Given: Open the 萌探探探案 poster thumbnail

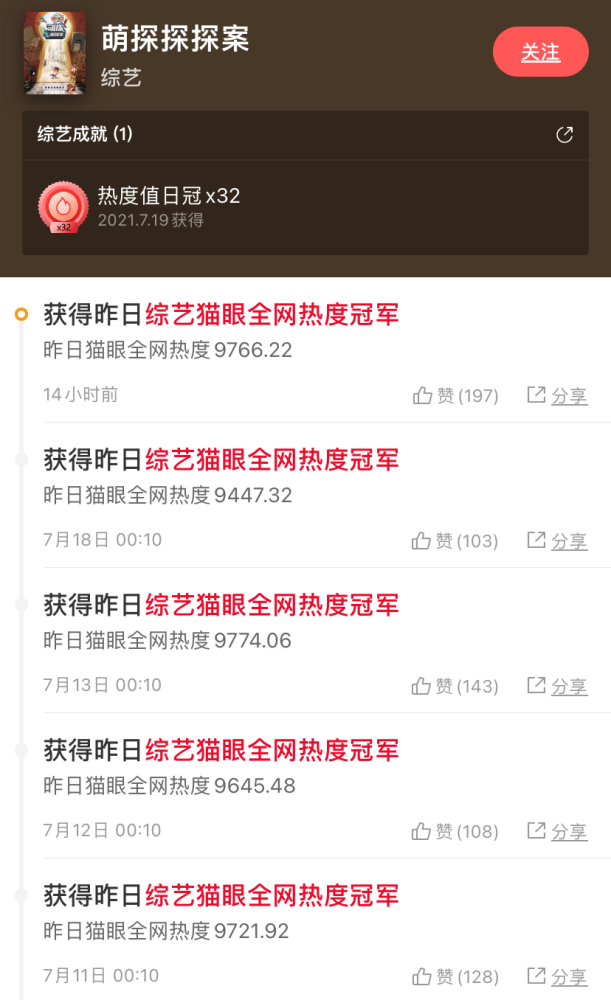Looking at the screenshot, I should [55, 53].
